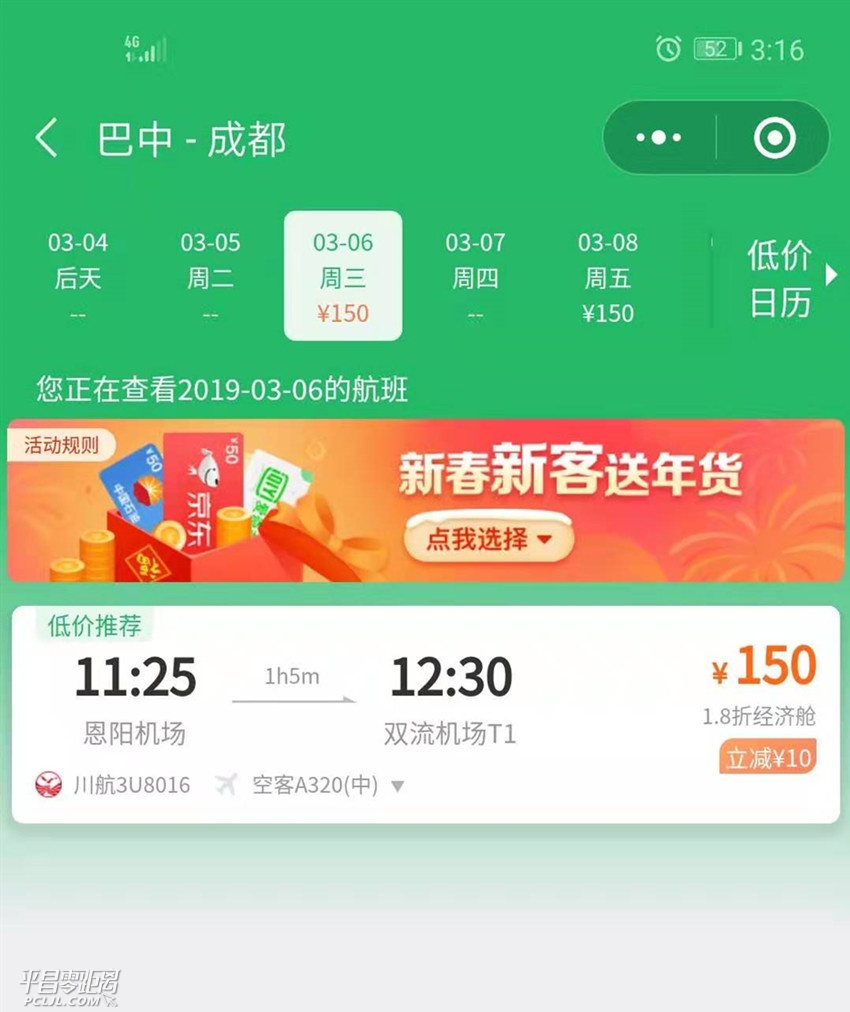
Task: Select the 03-04 后天 date
Action: pyautogui.click(x=78, y=276)
